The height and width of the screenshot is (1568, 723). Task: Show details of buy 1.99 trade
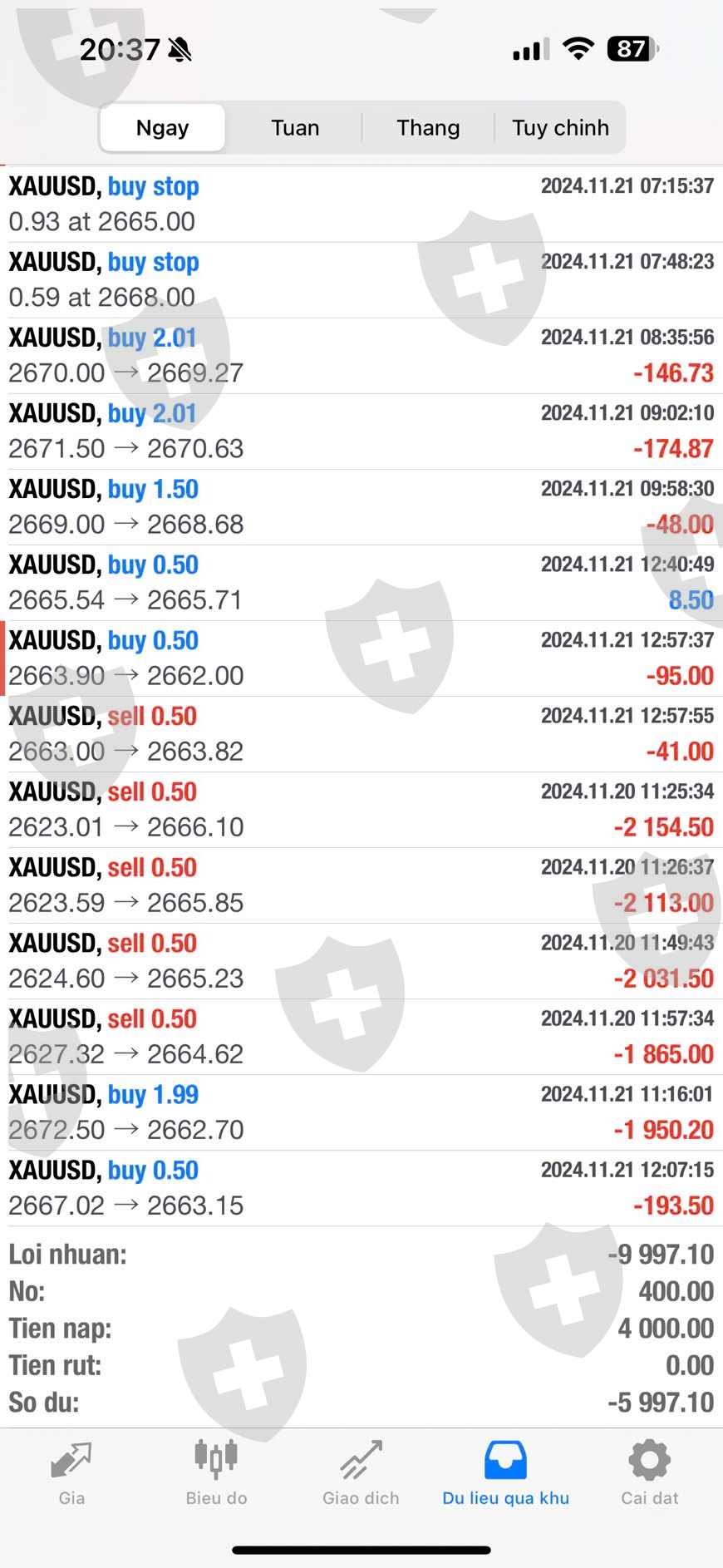click(x=361, y=1112)
